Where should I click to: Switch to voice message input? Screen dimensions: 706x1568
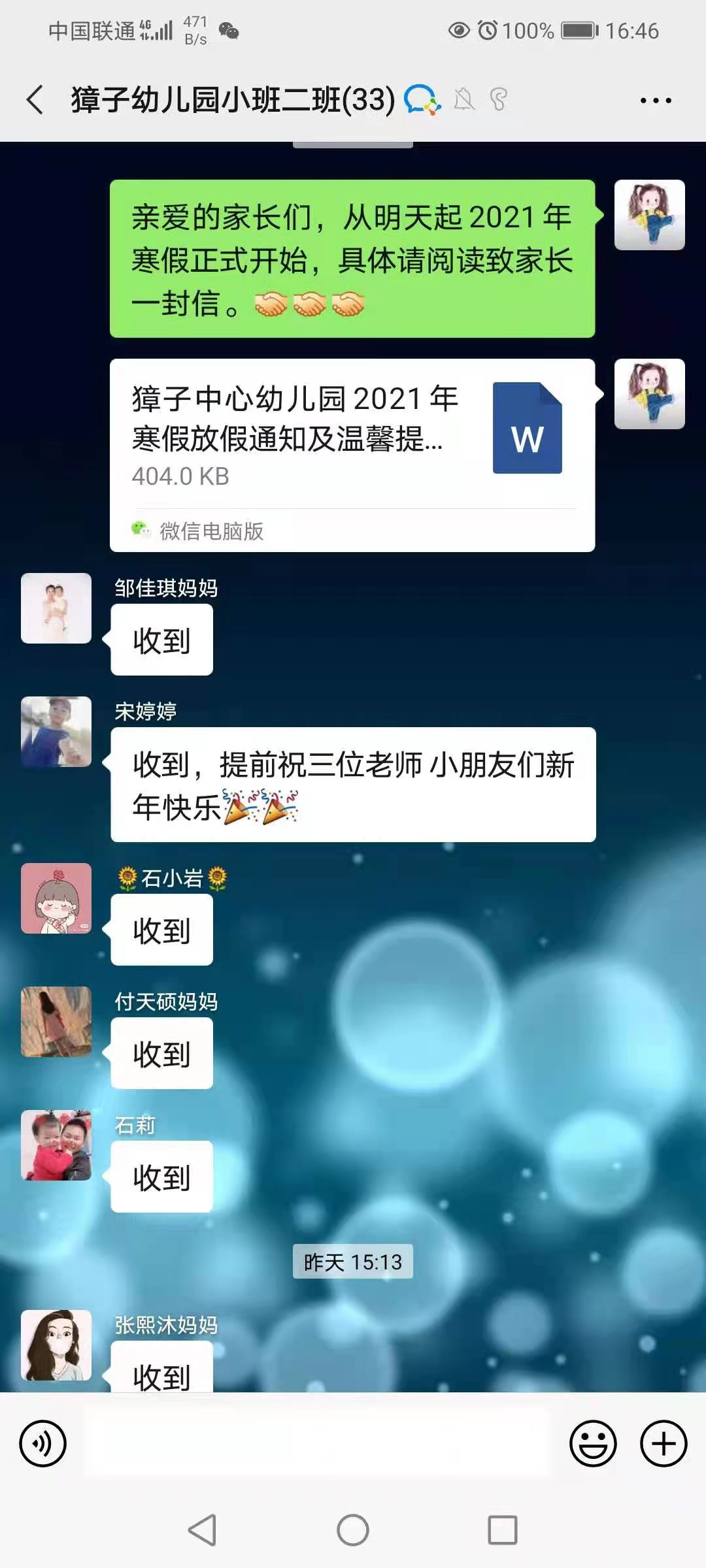[43, 1443]
